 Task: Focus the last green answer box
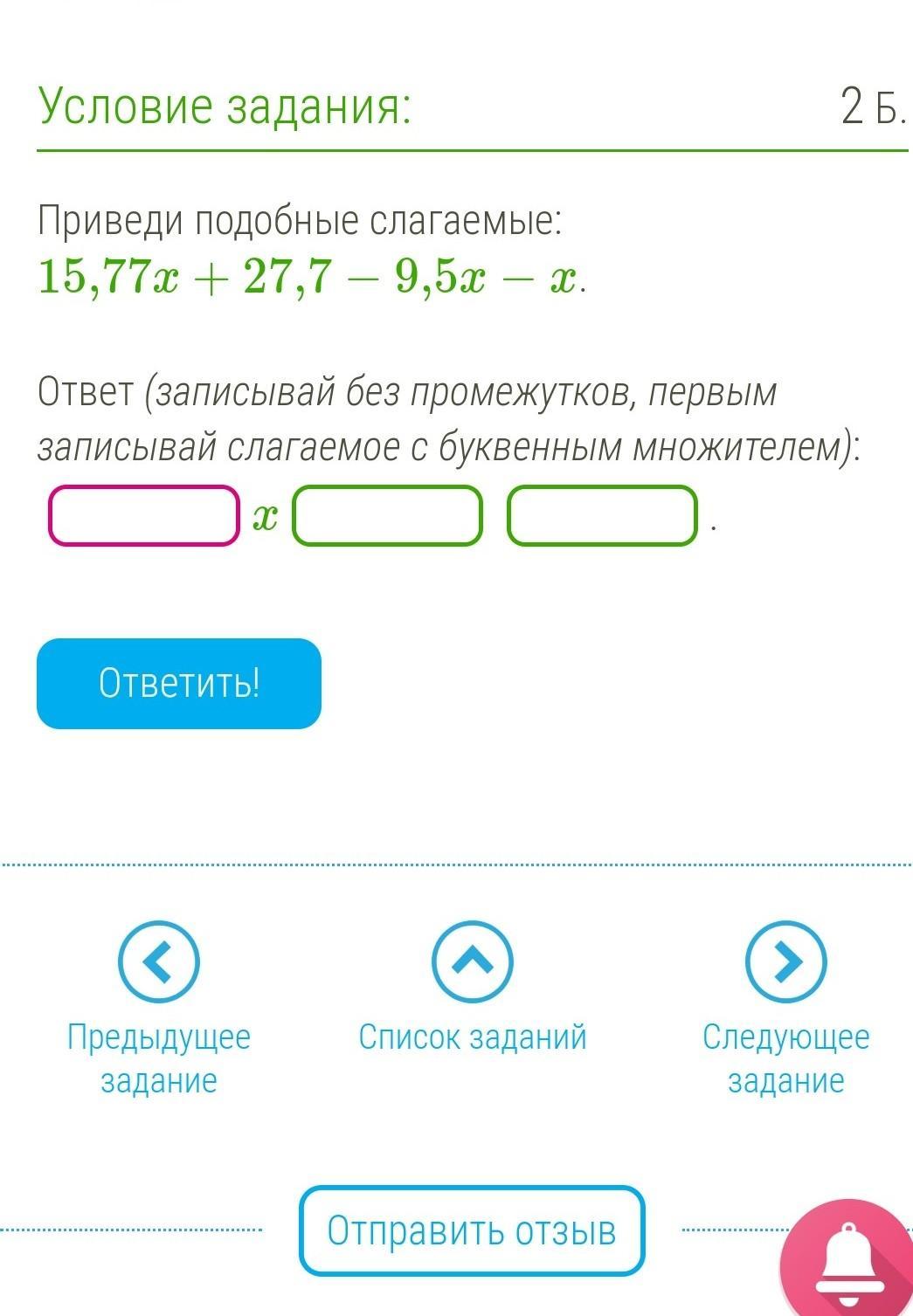pyautogui.click(x=603, y=516)
